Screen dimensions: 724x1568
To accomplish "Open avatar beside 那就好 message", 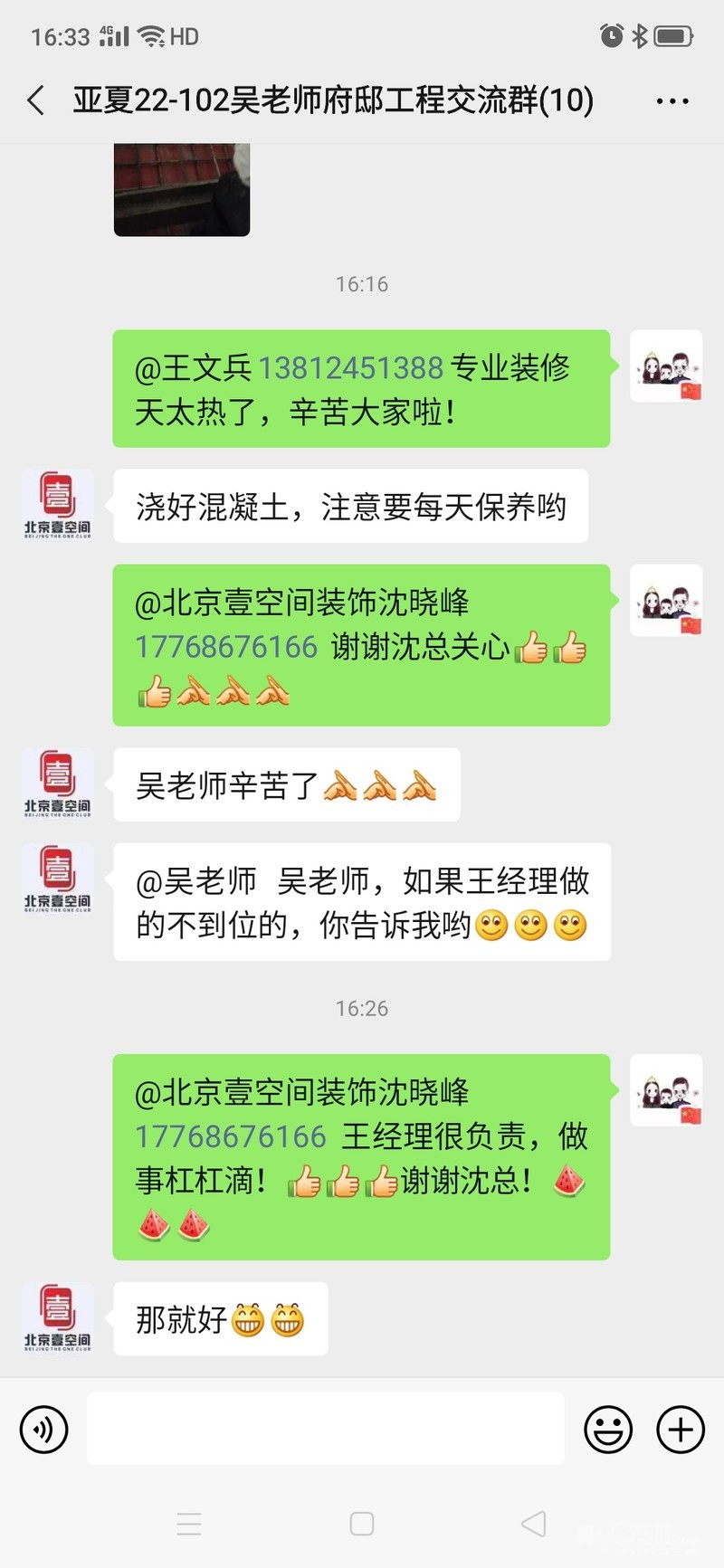I will pos(58,1318).
